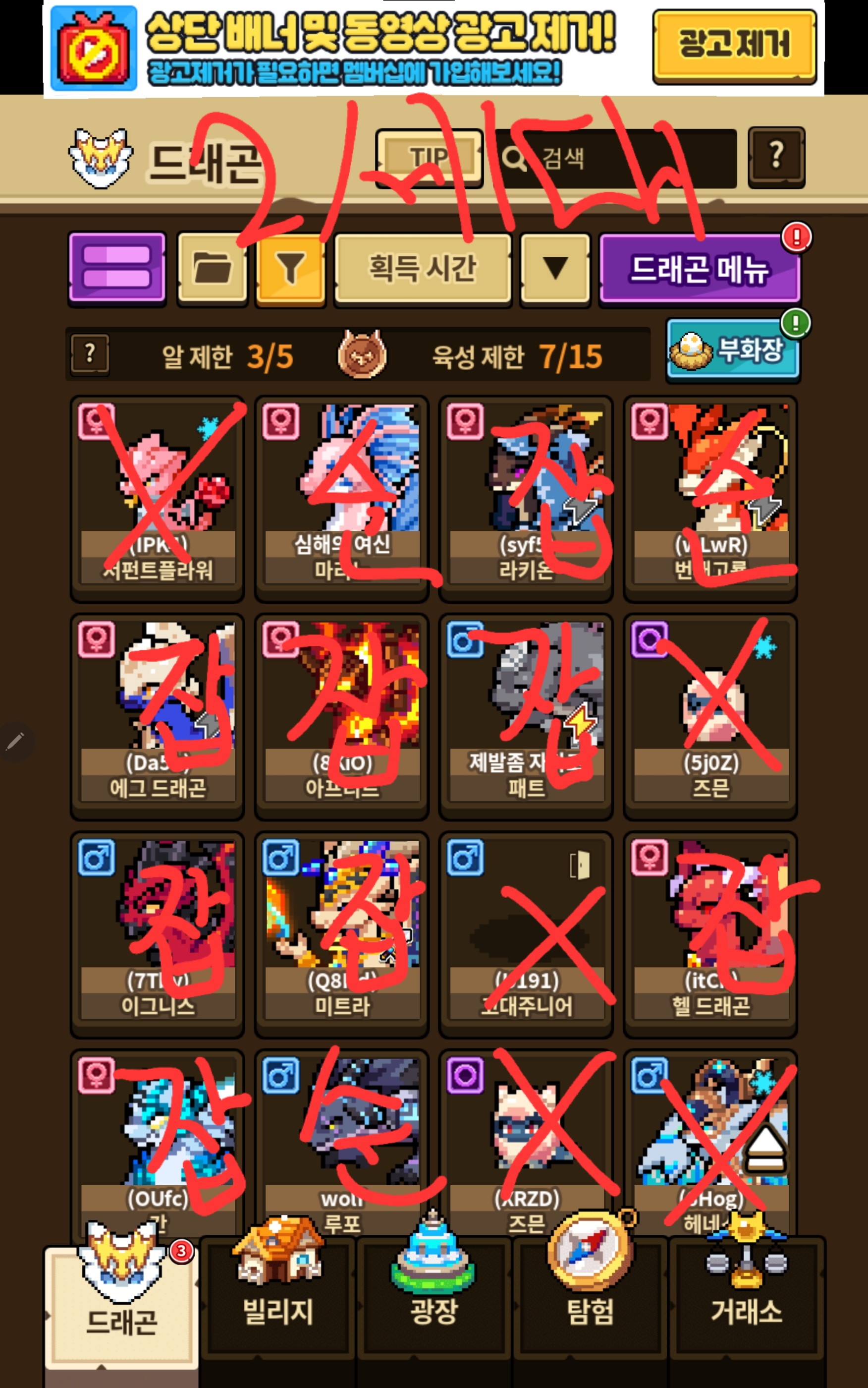The height and width of the screenshot is (1388, 868).
Task: Open the 드래곤 메뉴 button
Action: click(x=699, y=268)
